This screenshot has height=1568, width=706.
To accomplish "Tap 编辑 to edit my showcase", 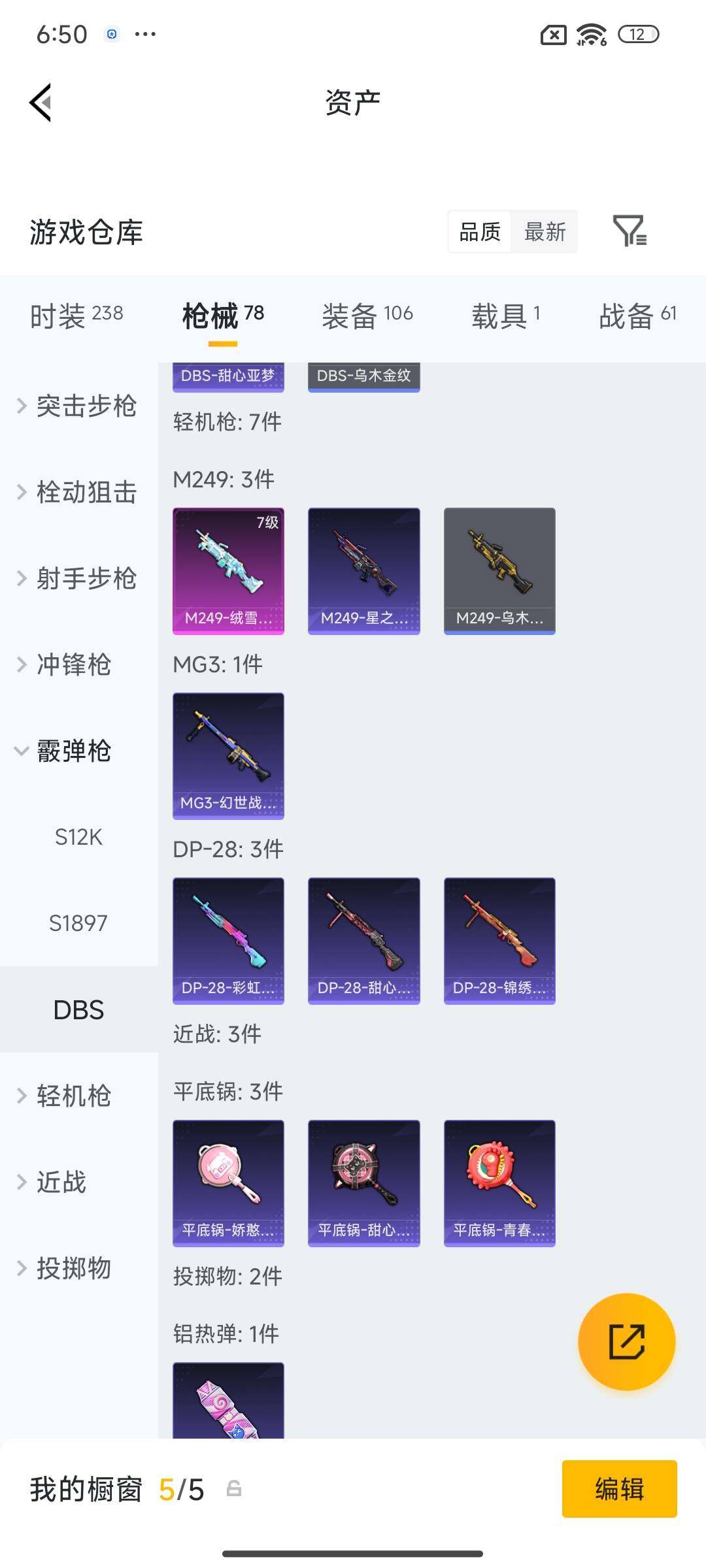I will pyautogui.click(x=619, y=1489).
